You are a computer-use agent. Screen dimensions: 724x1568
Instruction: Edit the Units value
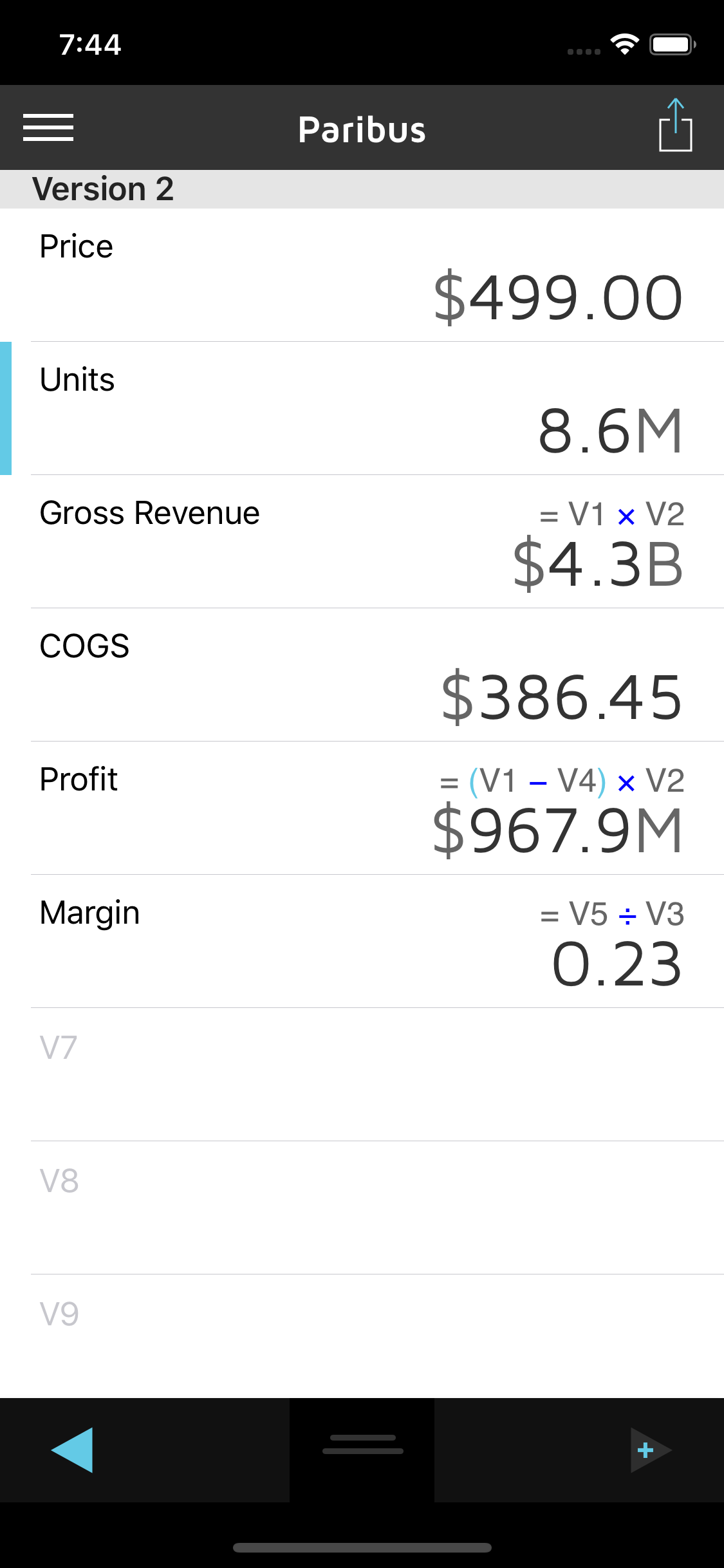click(x=609, y=430)
